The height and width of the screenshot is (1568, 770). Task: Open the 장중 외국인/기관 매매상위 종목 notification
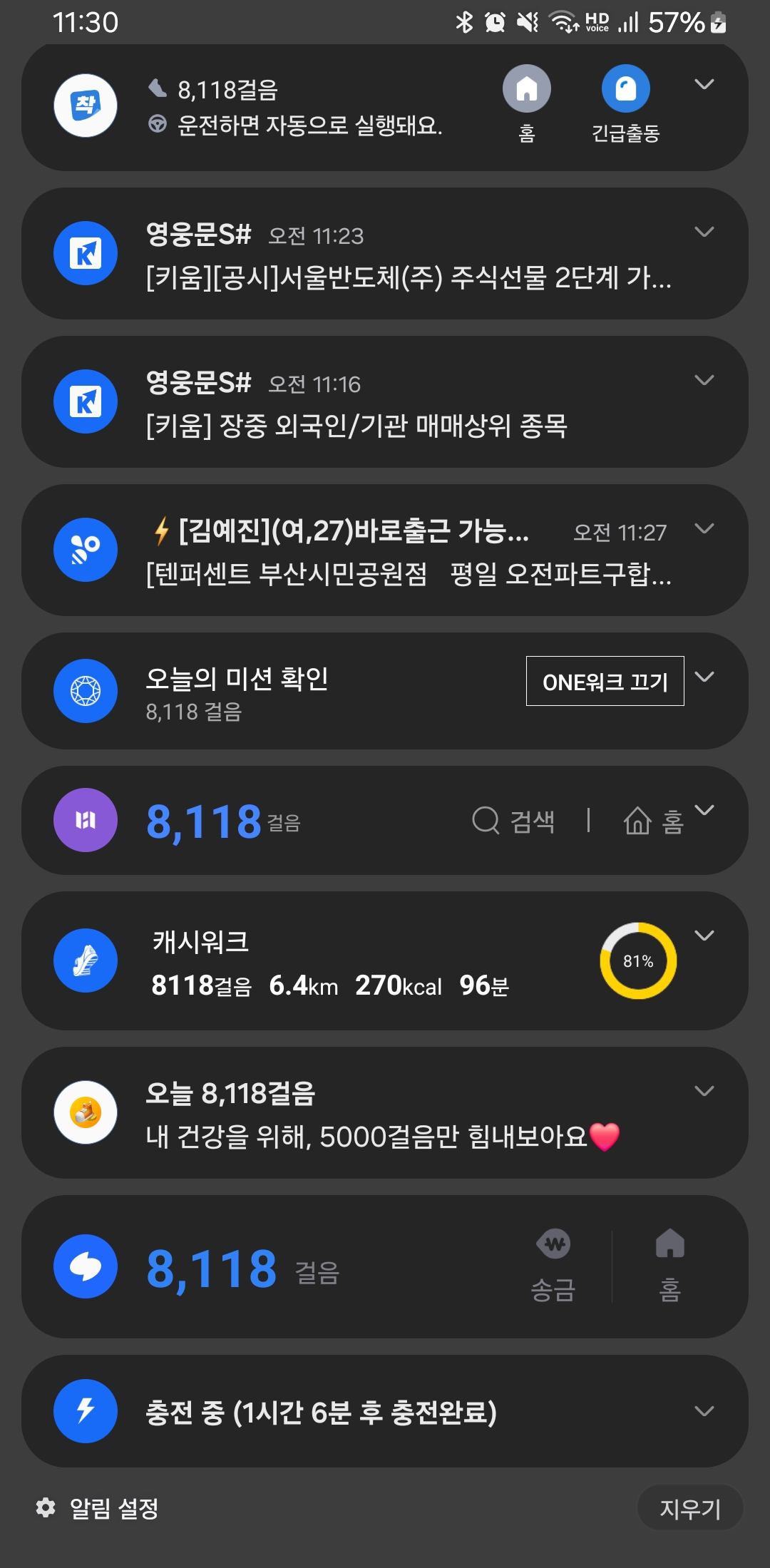click(356, 426)
